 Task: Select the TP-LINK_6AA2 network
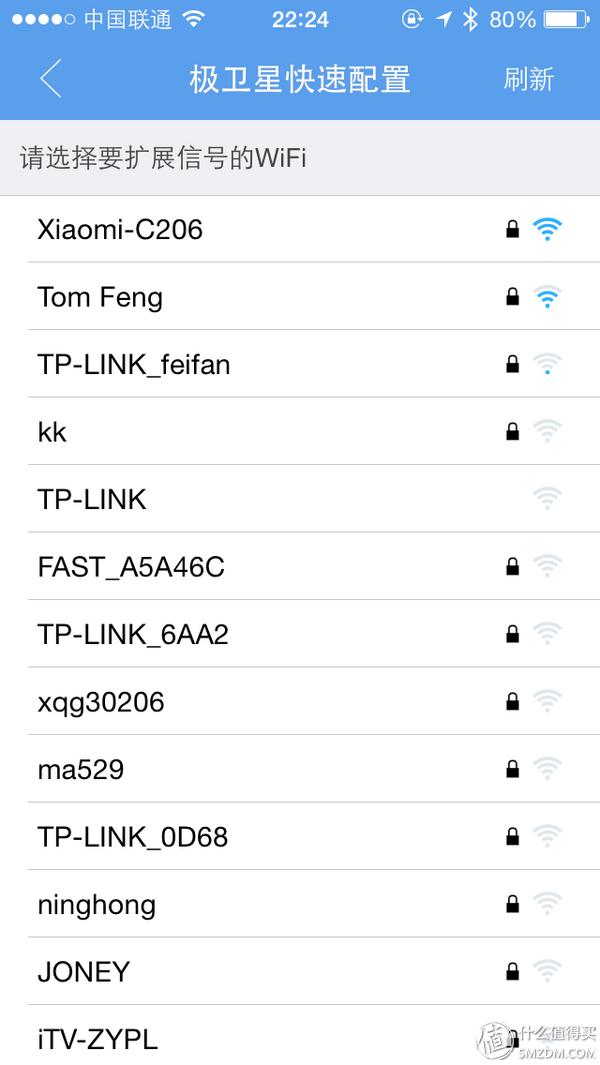click(x=133, y=634)
